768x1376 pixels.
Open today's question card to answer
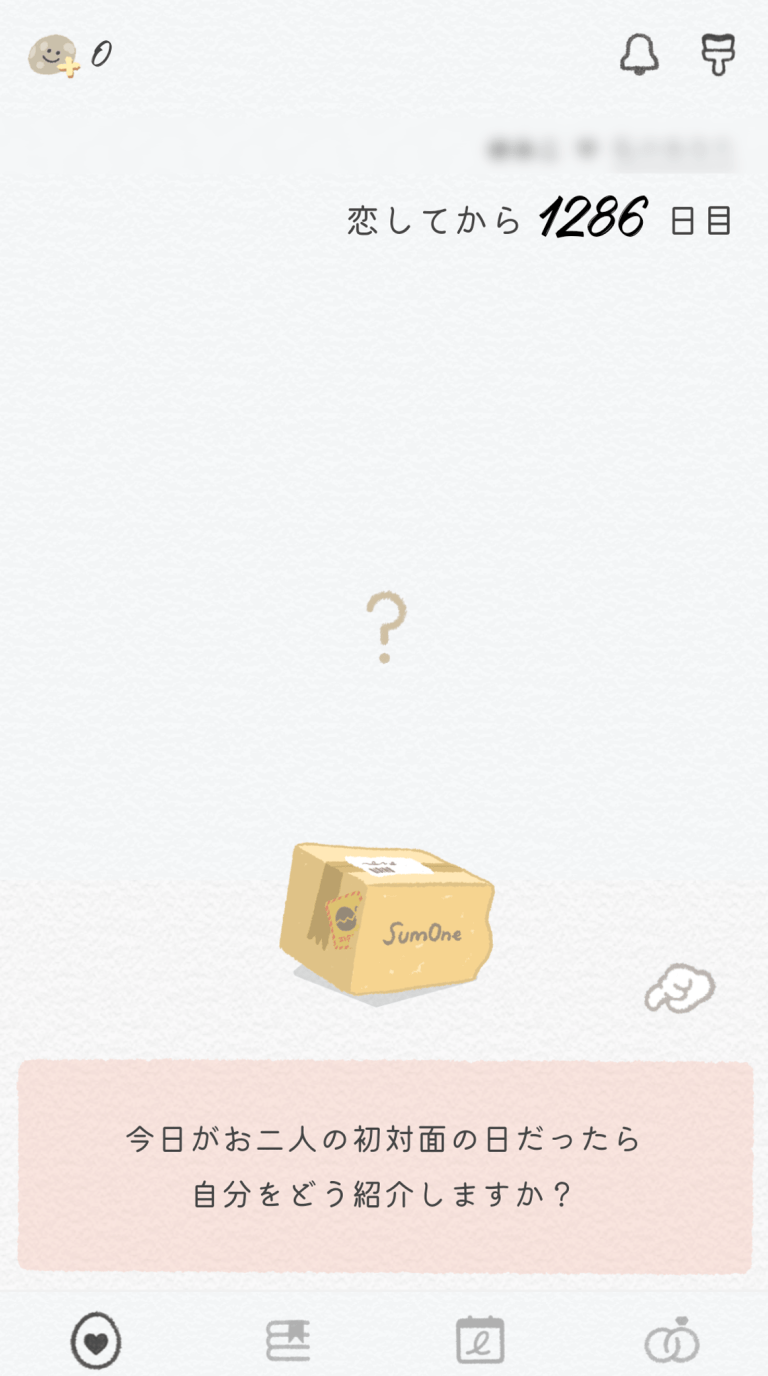384,1166
